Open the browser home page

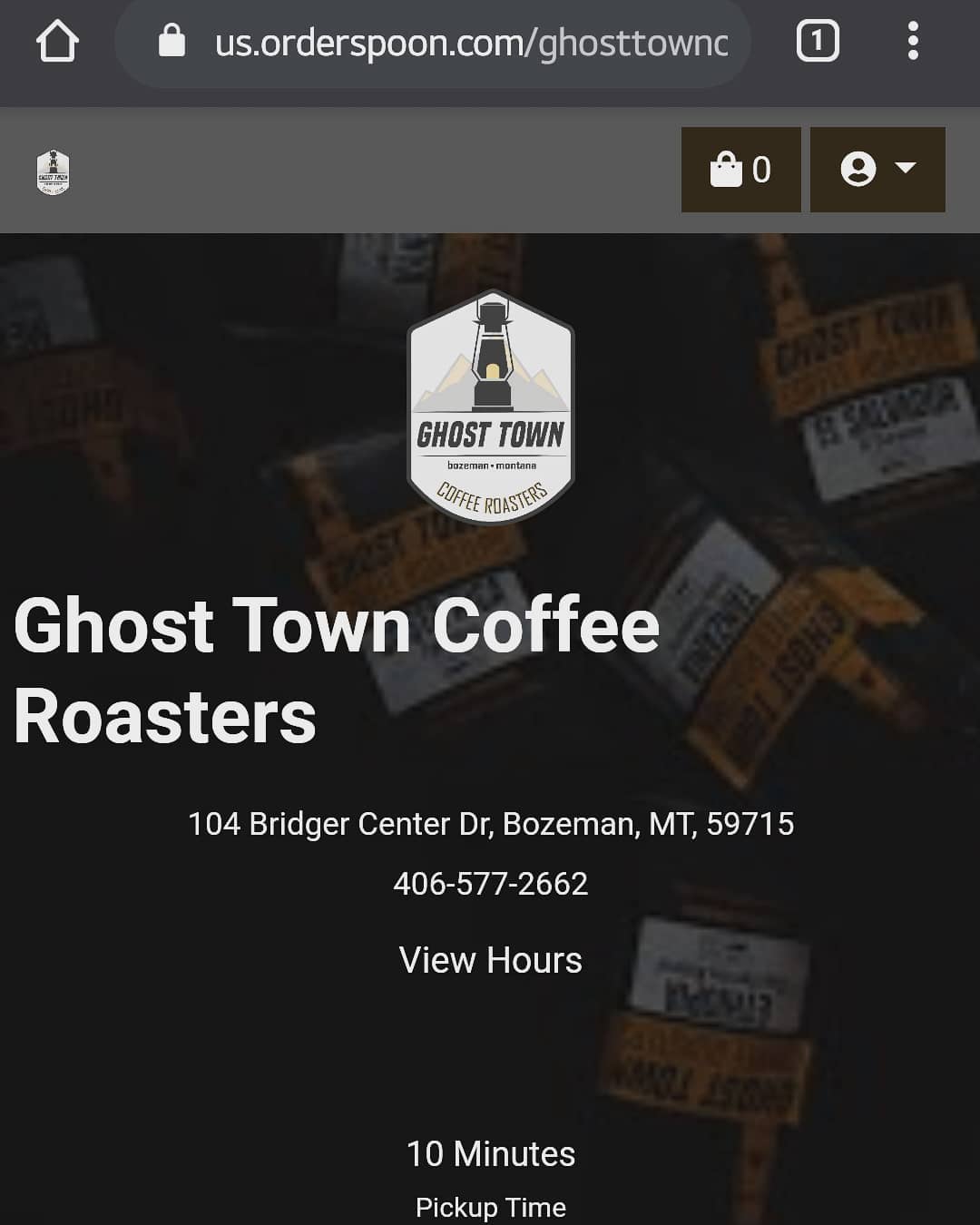57,42
